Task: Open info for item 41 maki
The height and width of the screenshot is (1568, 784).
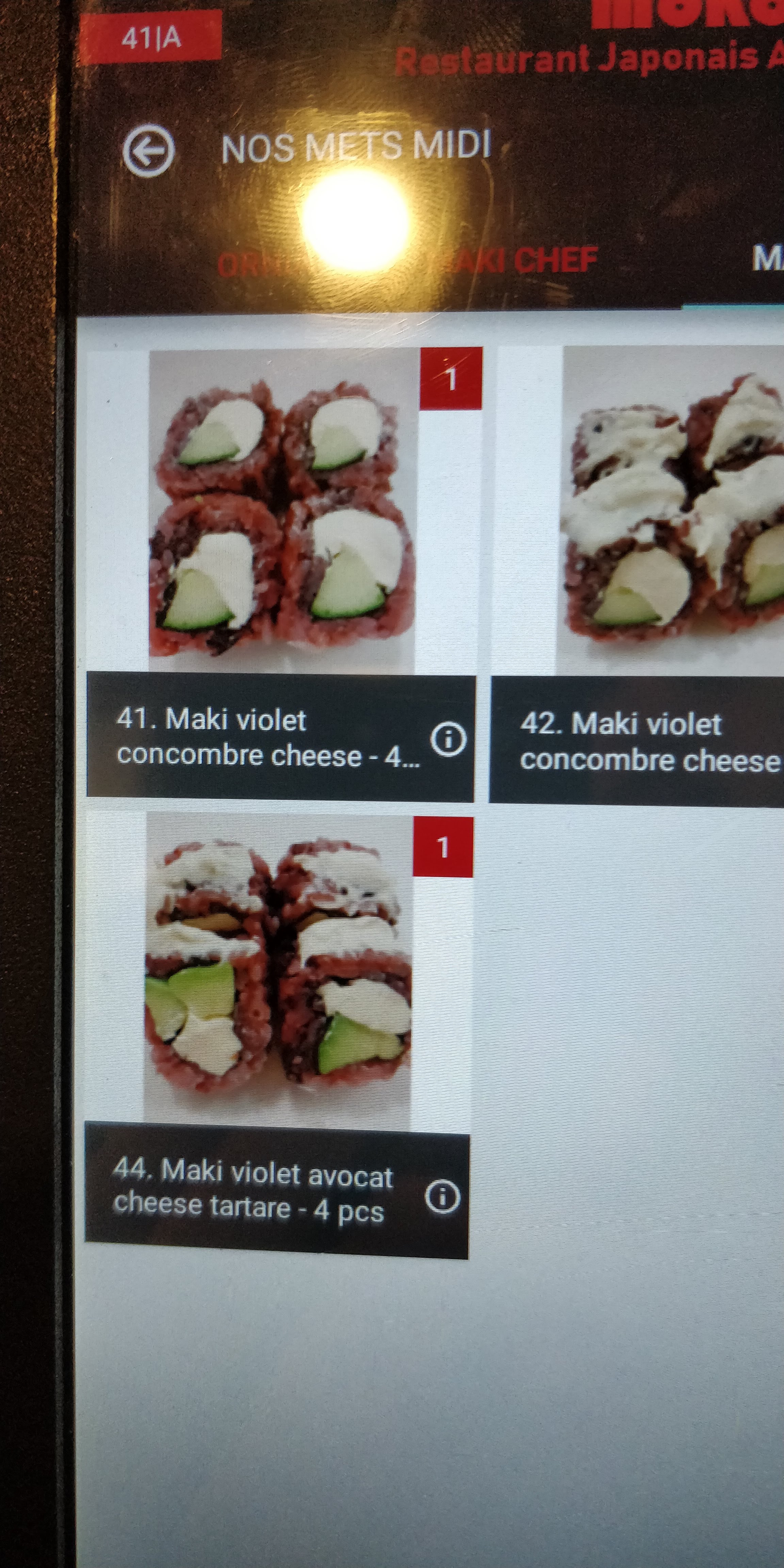Action: [448, 739]
